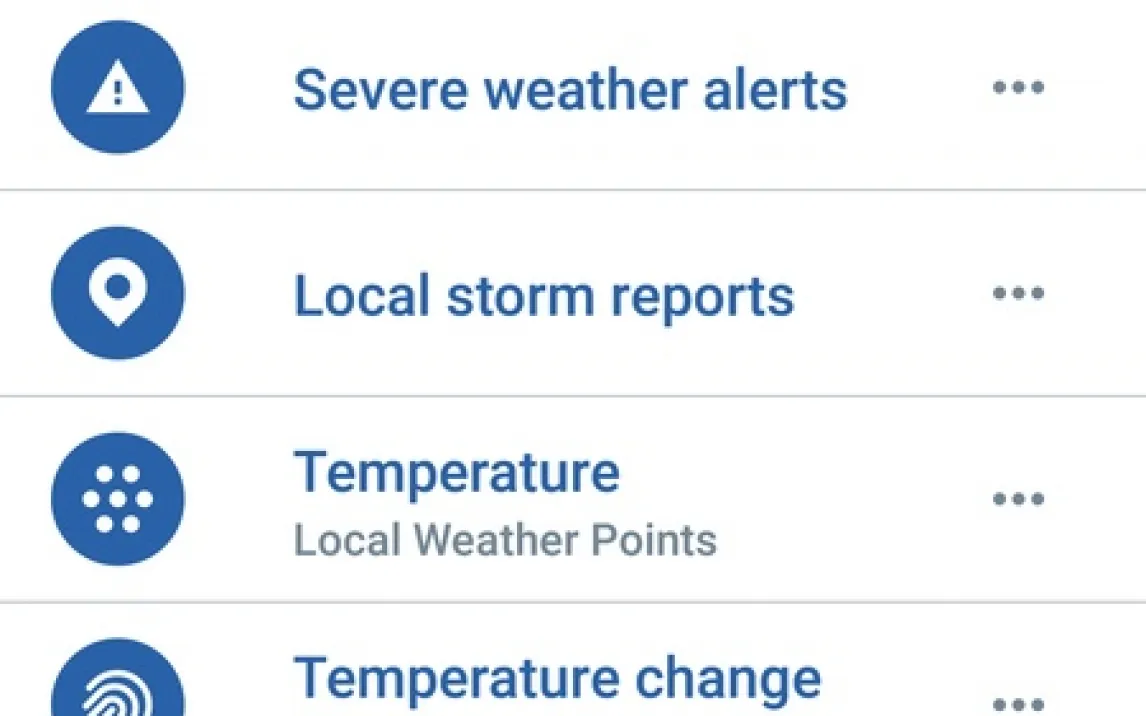This screenshot has width=1146, height=716.
Task: Open more options for Temperature change
Action: (x=1018, y=703)
